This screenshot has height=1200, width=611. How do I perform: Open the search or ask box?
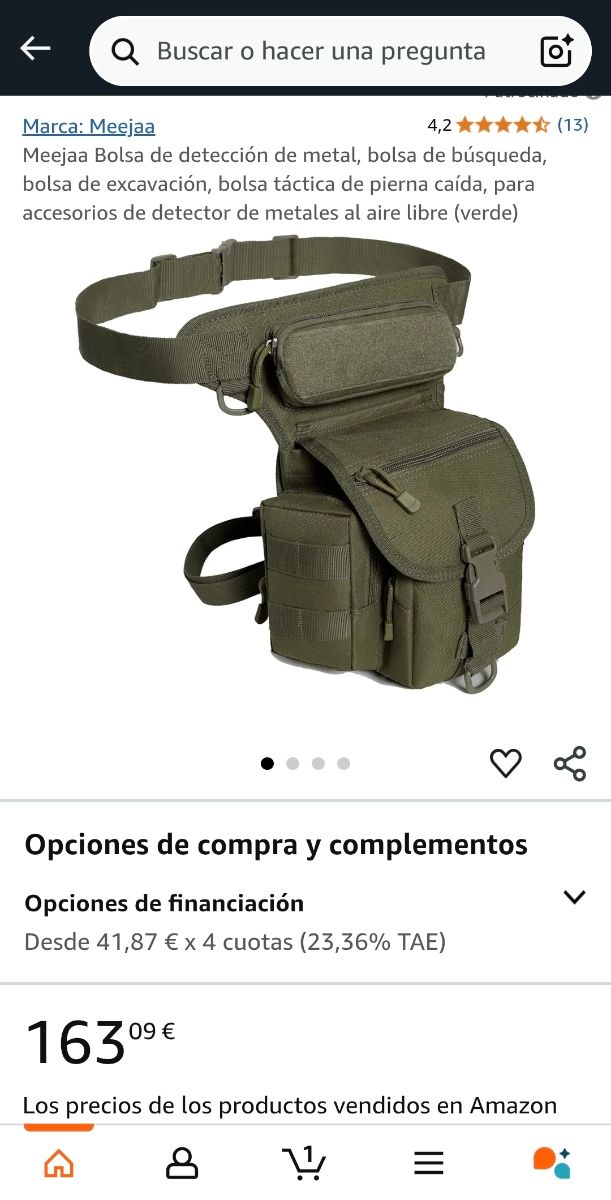tap(320, 51)
